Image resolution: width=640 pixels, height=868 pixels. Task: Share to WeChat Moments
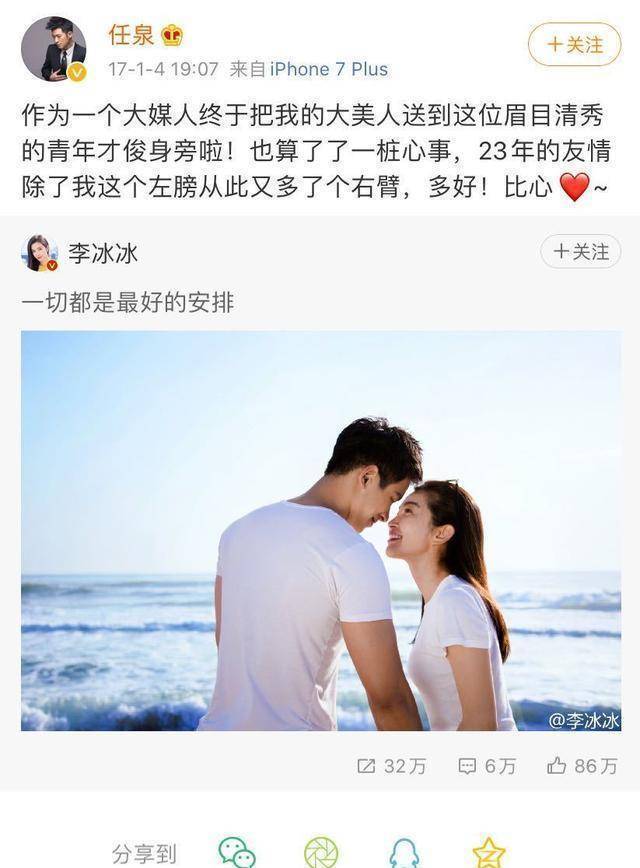tap(321, 852)
